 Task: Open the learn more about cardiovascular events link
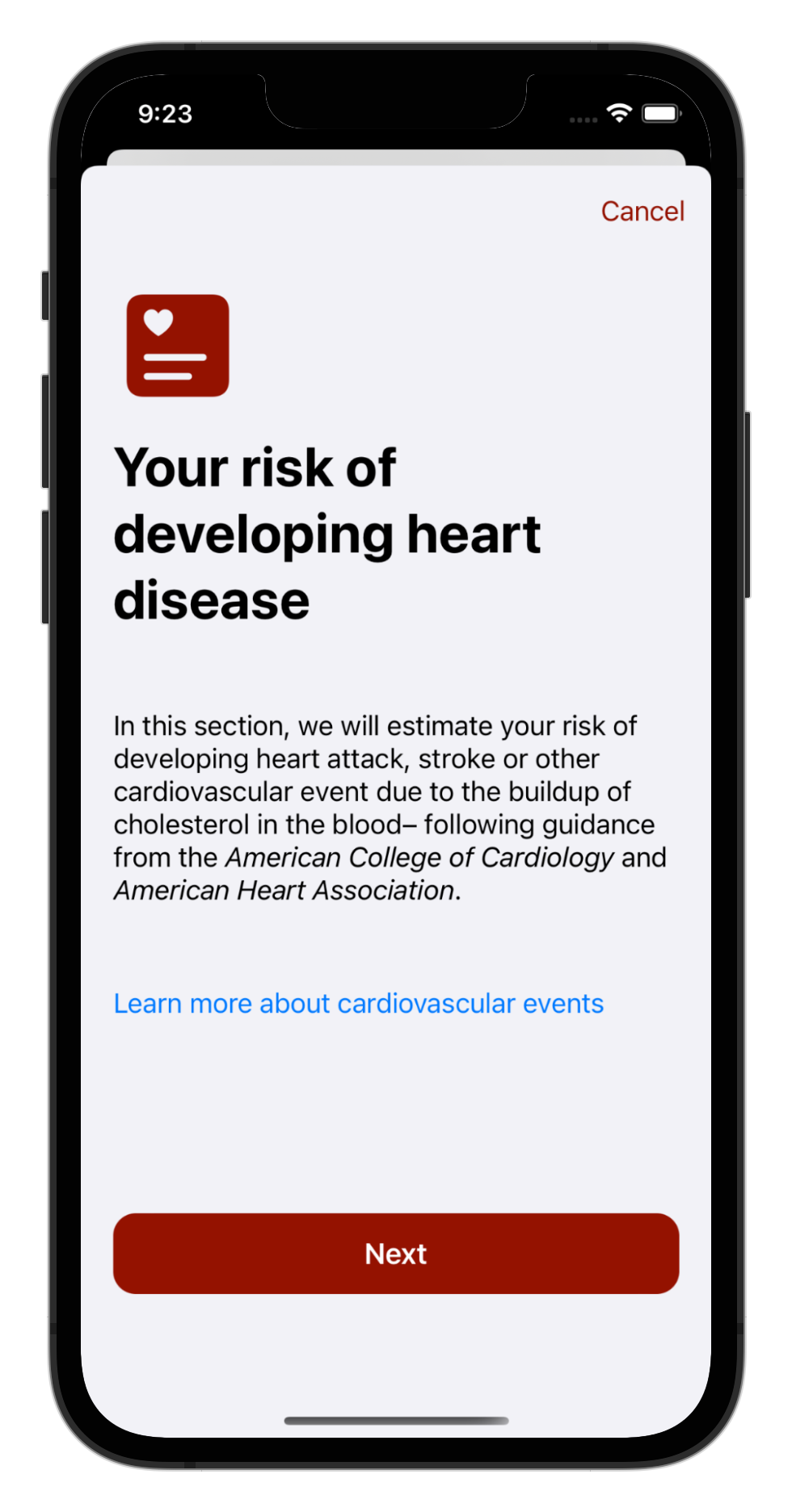point(358,1003)
